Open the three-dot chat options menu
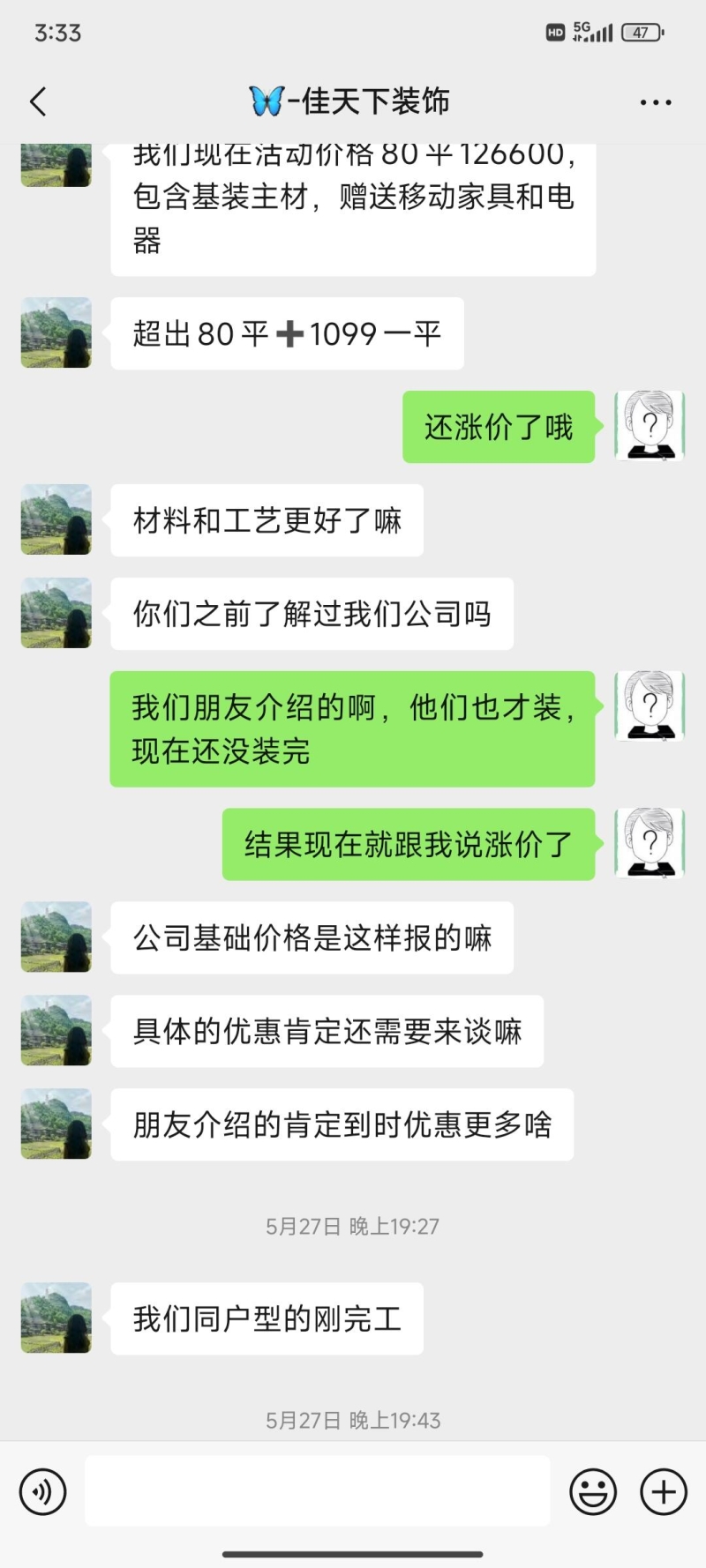The image size is (706, 1568). coord(655,102)
